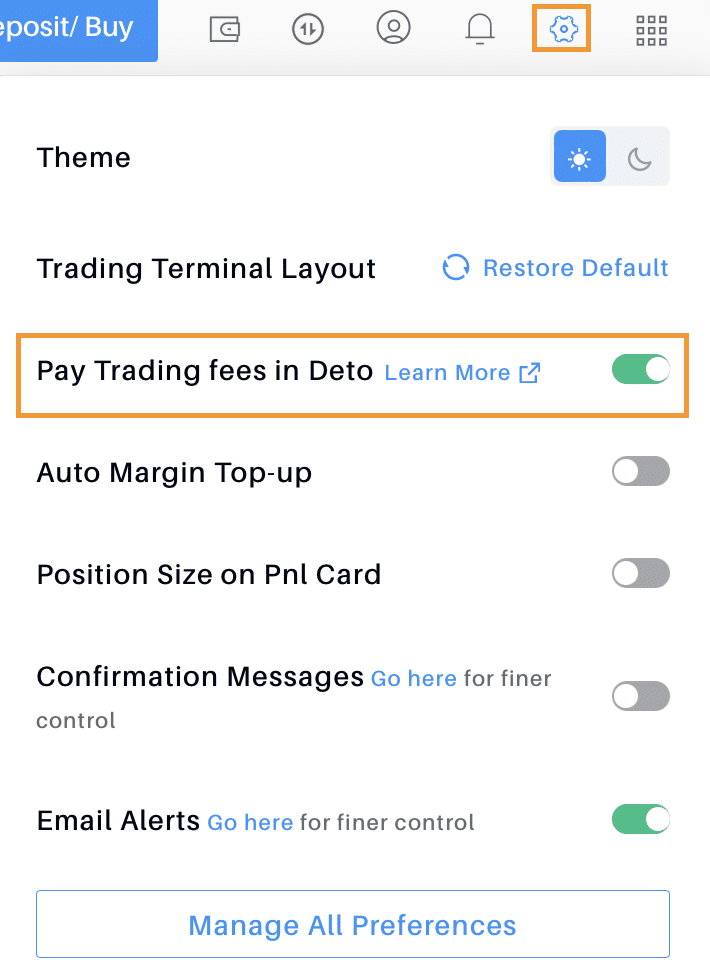Follow Go here link for Email Alerts
Image resolution: width=710 pixels, height=967 pixels.
pyautogui.click(x=250, y=822)
